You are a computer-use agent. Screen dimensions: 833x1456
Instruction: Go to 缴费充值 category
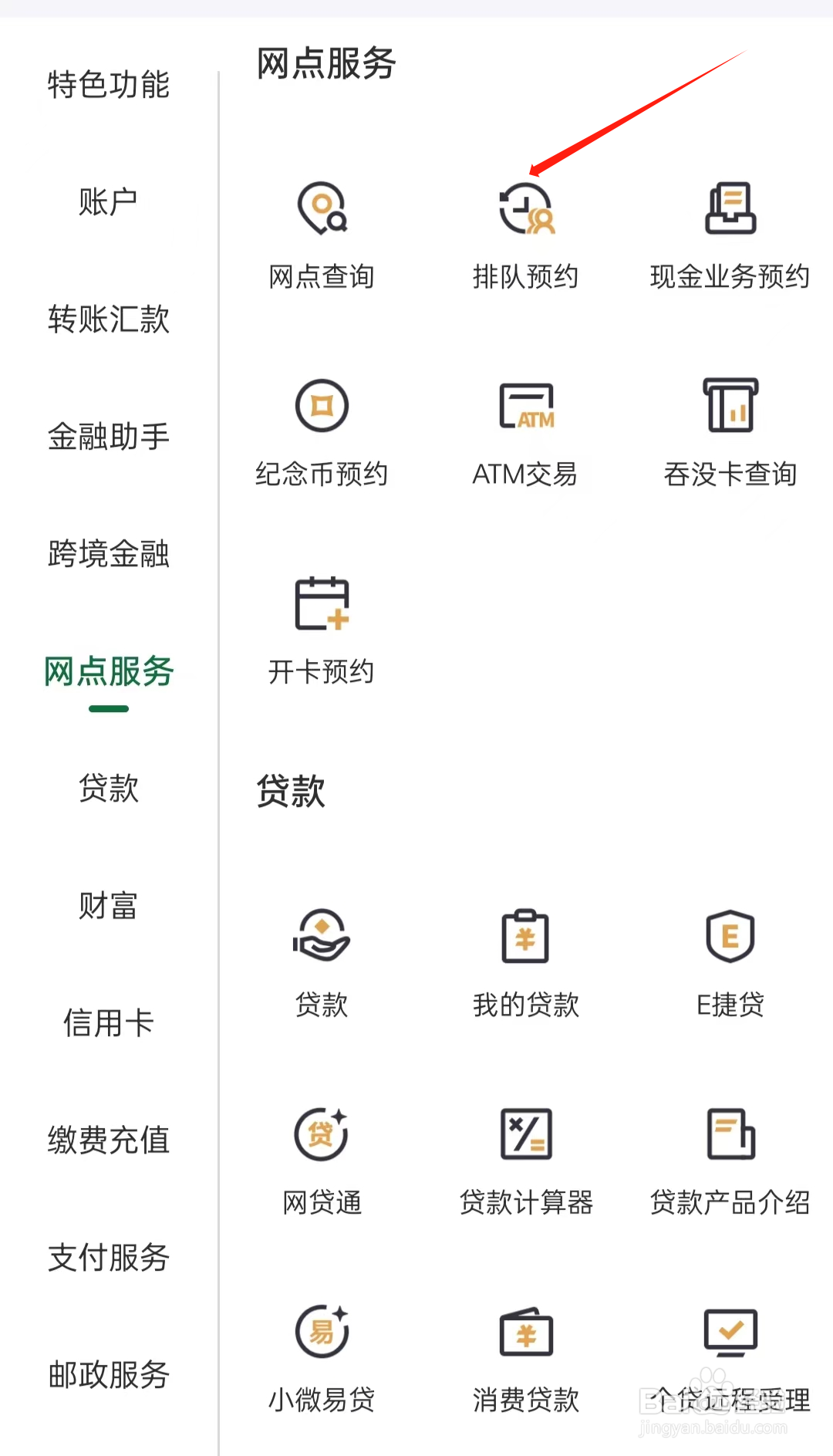[x=109, y=1140]
